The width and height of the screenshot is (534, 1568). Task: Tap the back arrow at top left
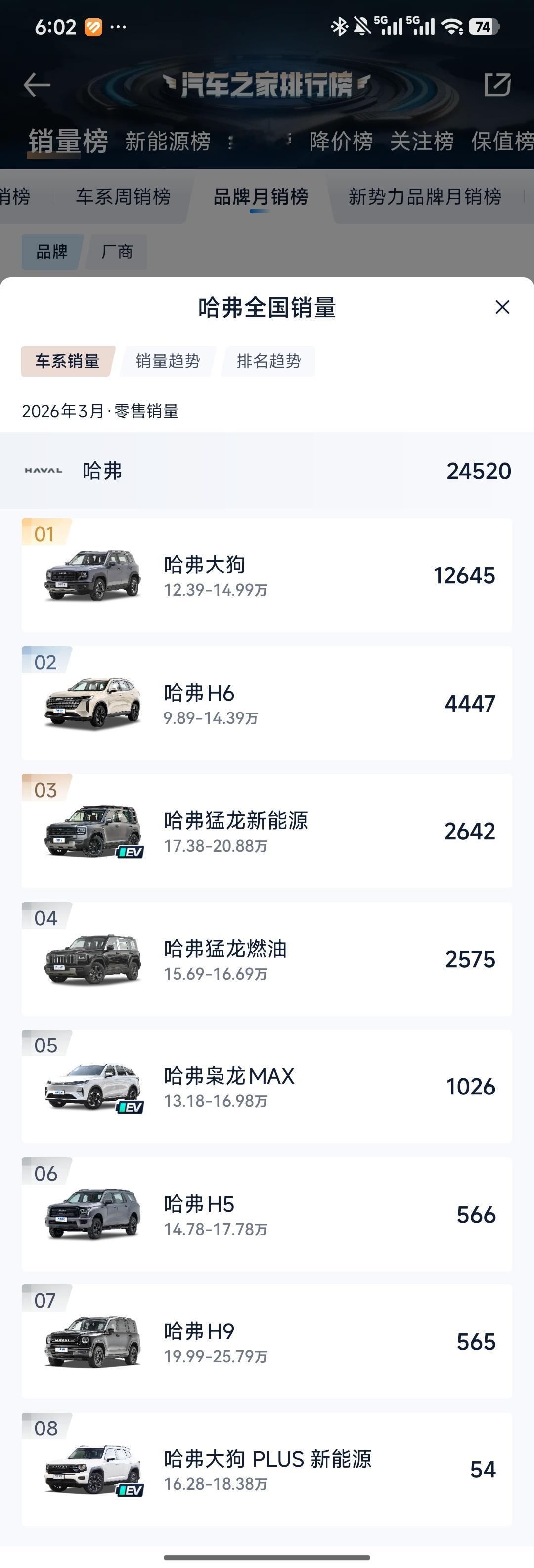tap(37, 85)
